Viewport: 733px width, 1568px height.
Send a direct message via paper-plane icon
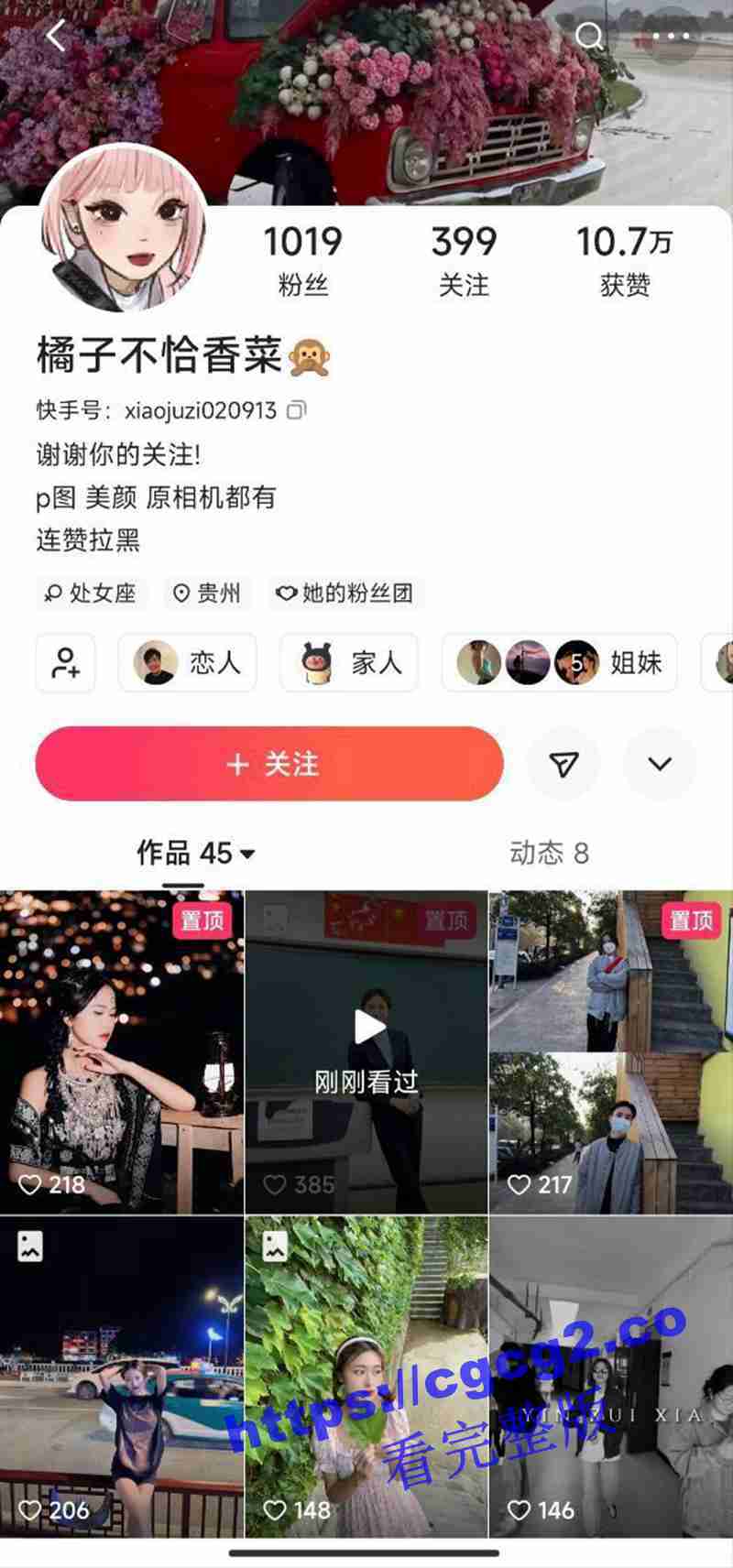563,764
